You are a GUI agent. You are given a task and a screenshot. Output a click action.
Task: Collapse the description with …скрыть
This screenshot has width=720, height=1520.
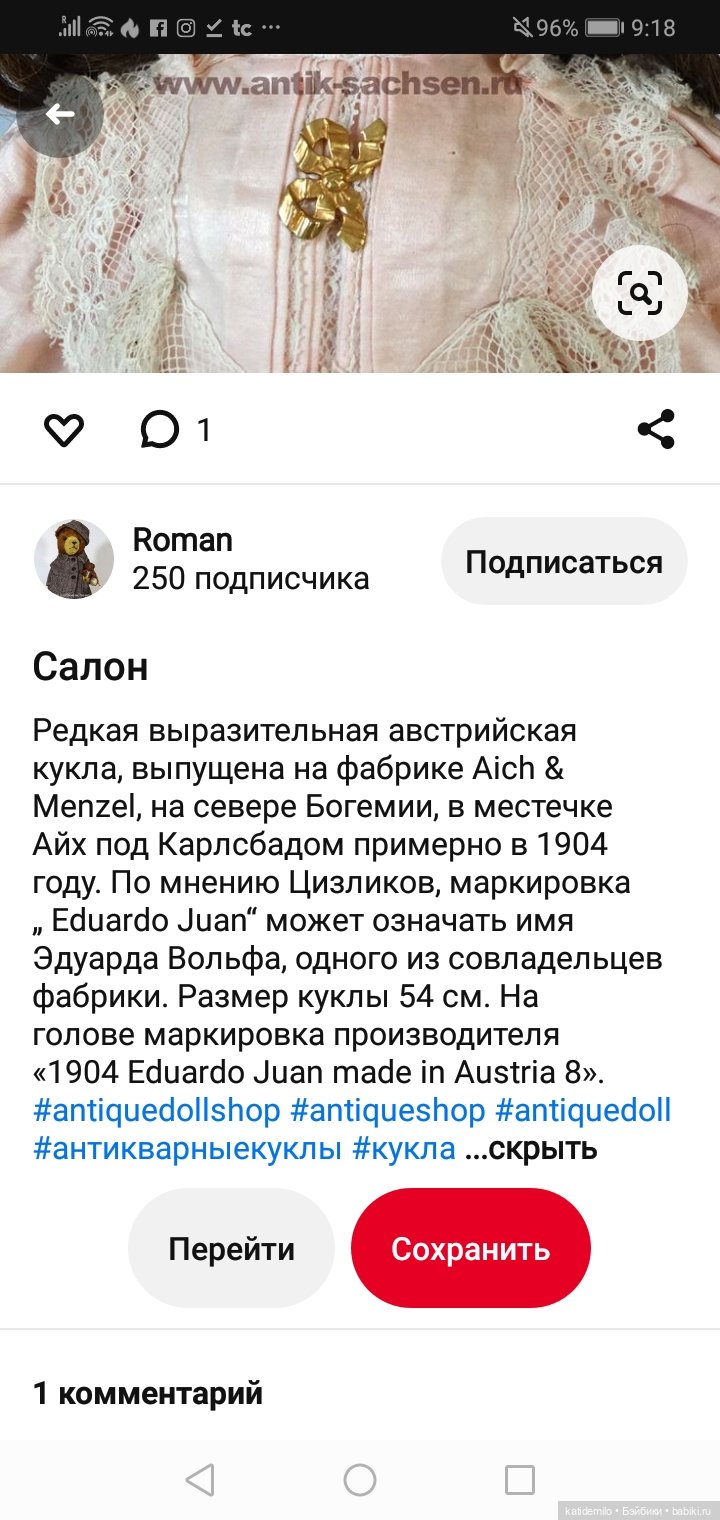(531, 1148)
